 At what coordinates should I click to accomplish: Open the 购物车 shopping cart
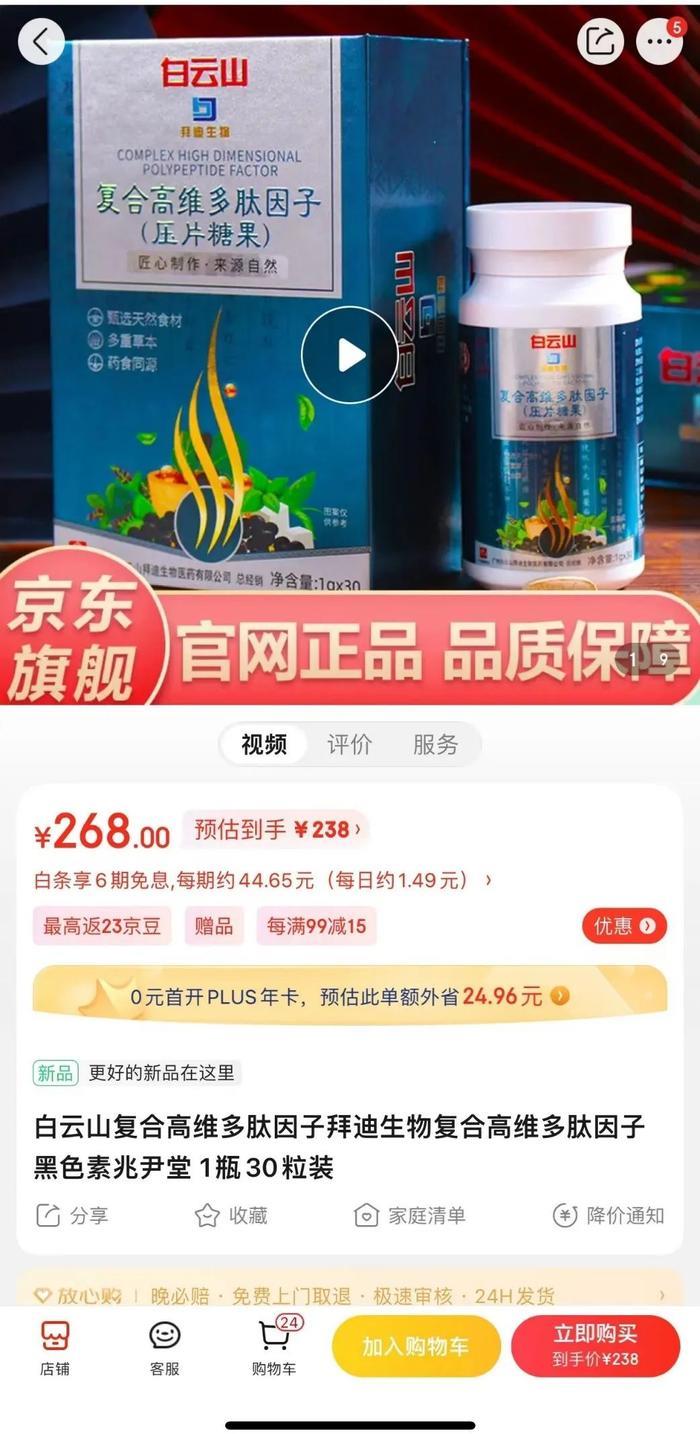pos(274,1347)
